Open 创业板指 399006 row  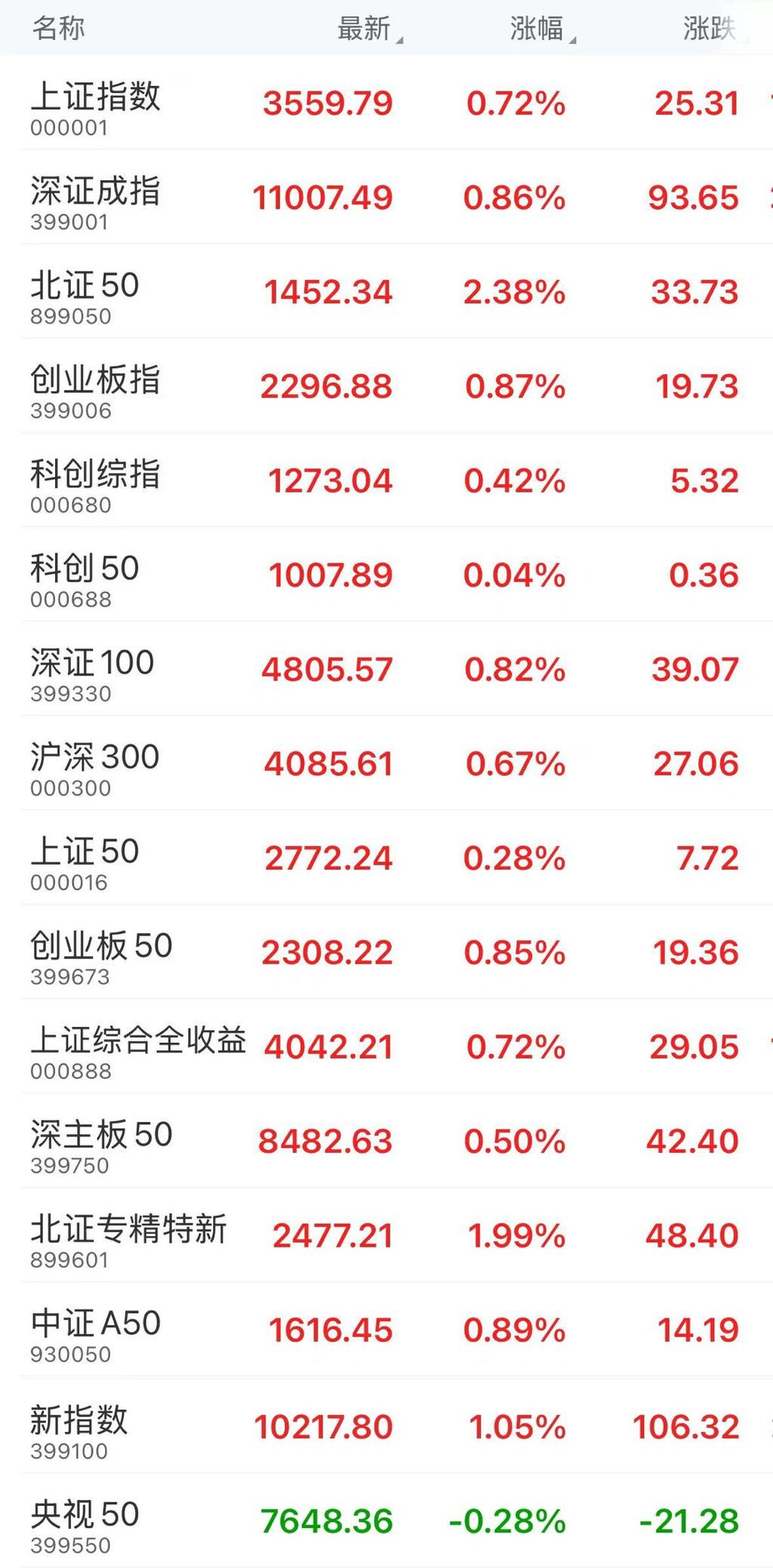386,385
